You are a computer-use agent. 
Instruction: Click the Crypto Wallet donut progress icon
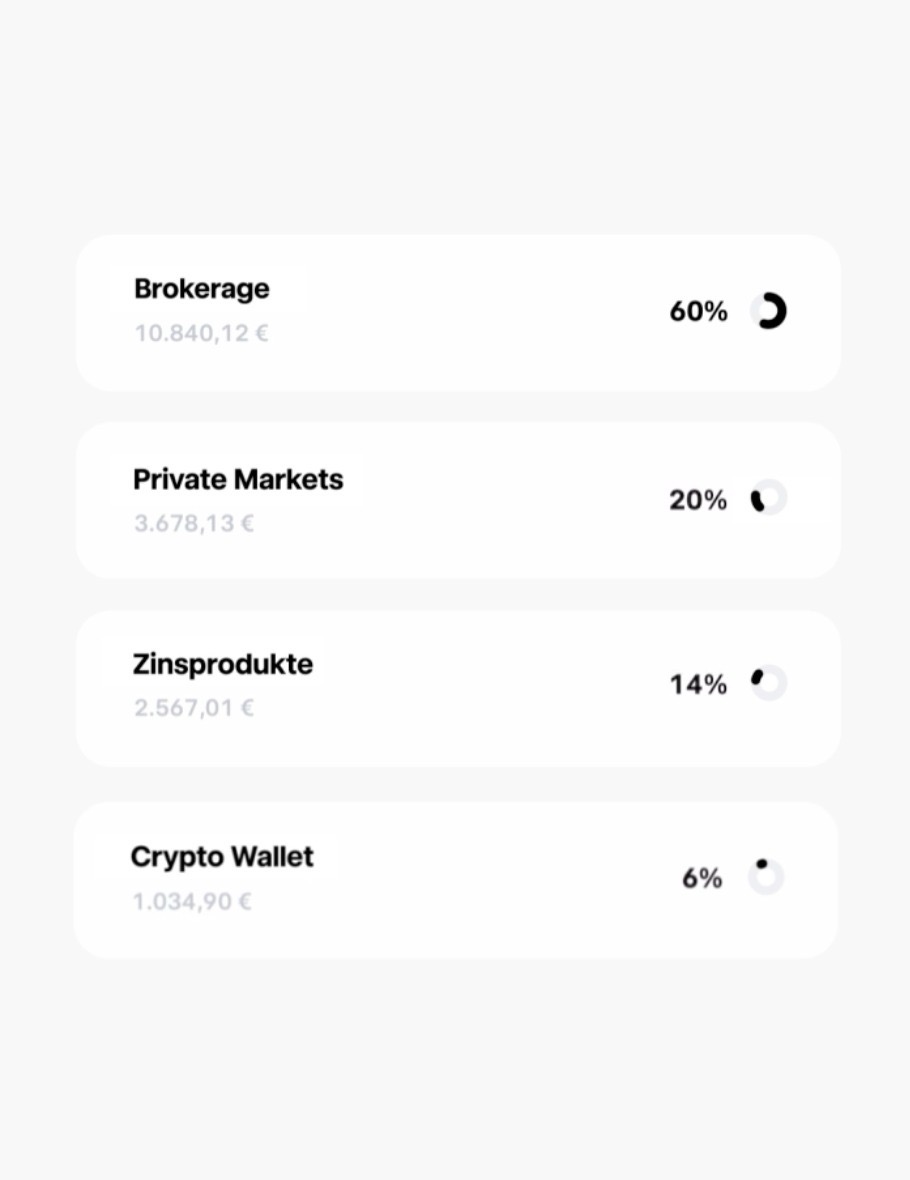point(765,877)
